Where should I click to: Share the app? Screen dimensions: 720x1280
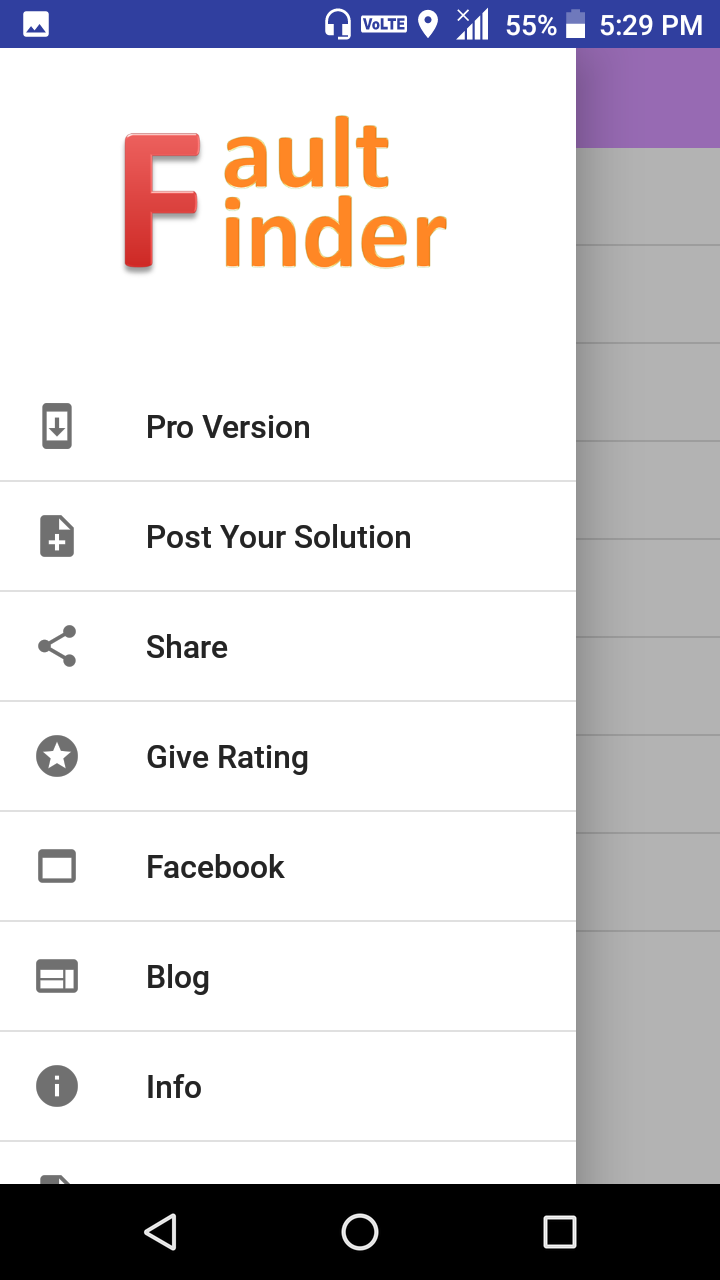(288, 647)
